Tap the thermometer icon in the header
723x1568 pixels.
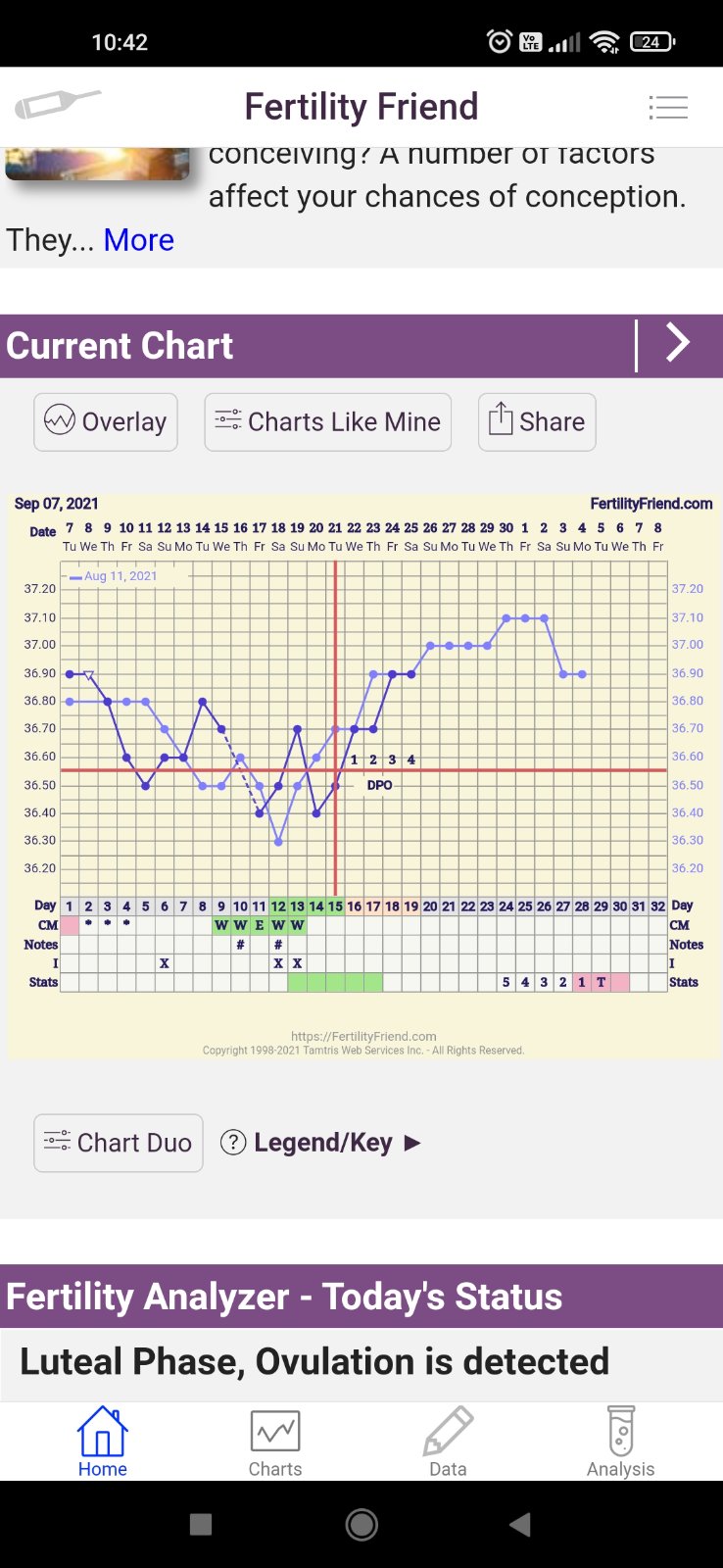(x=57, y=103)
